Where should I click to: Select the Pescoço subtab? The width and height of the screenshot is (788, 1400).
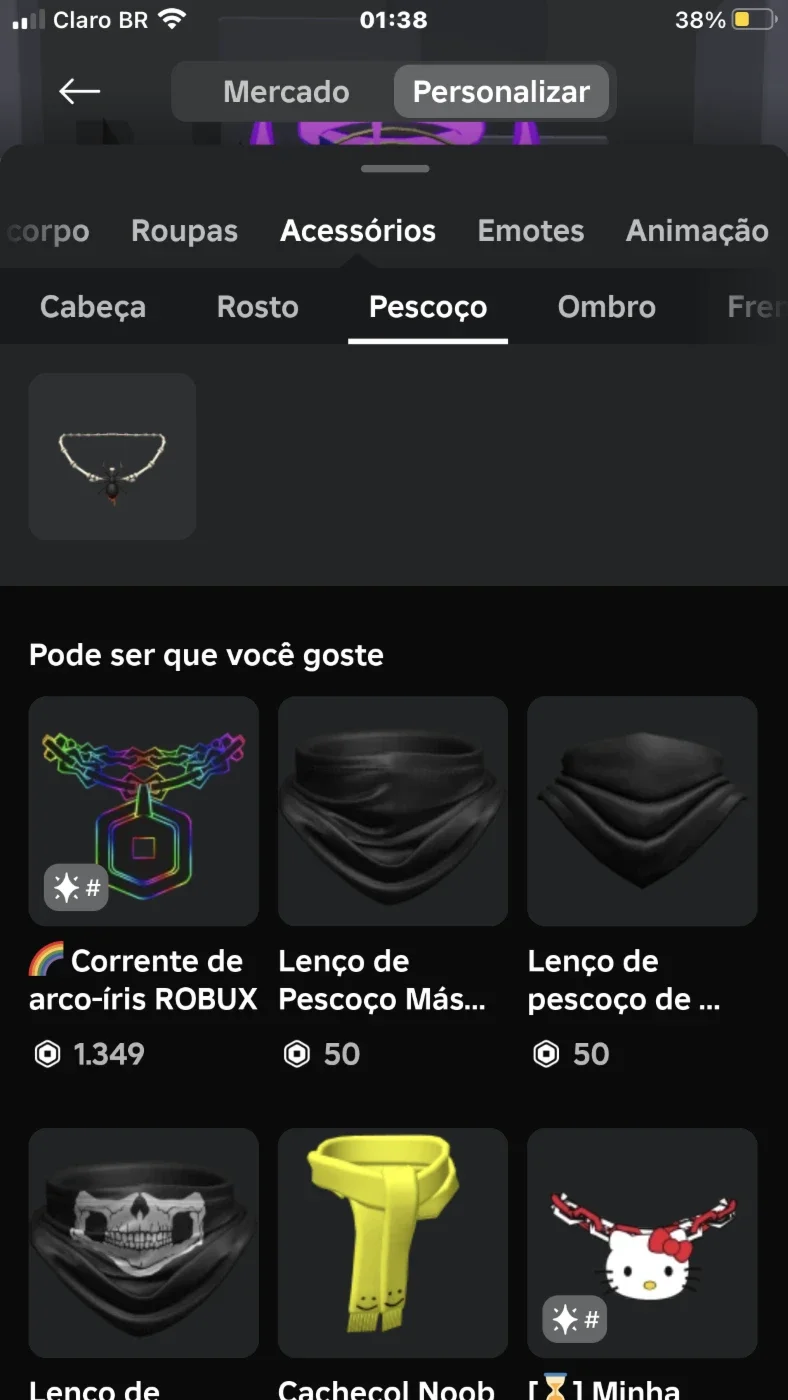[428, 307]
